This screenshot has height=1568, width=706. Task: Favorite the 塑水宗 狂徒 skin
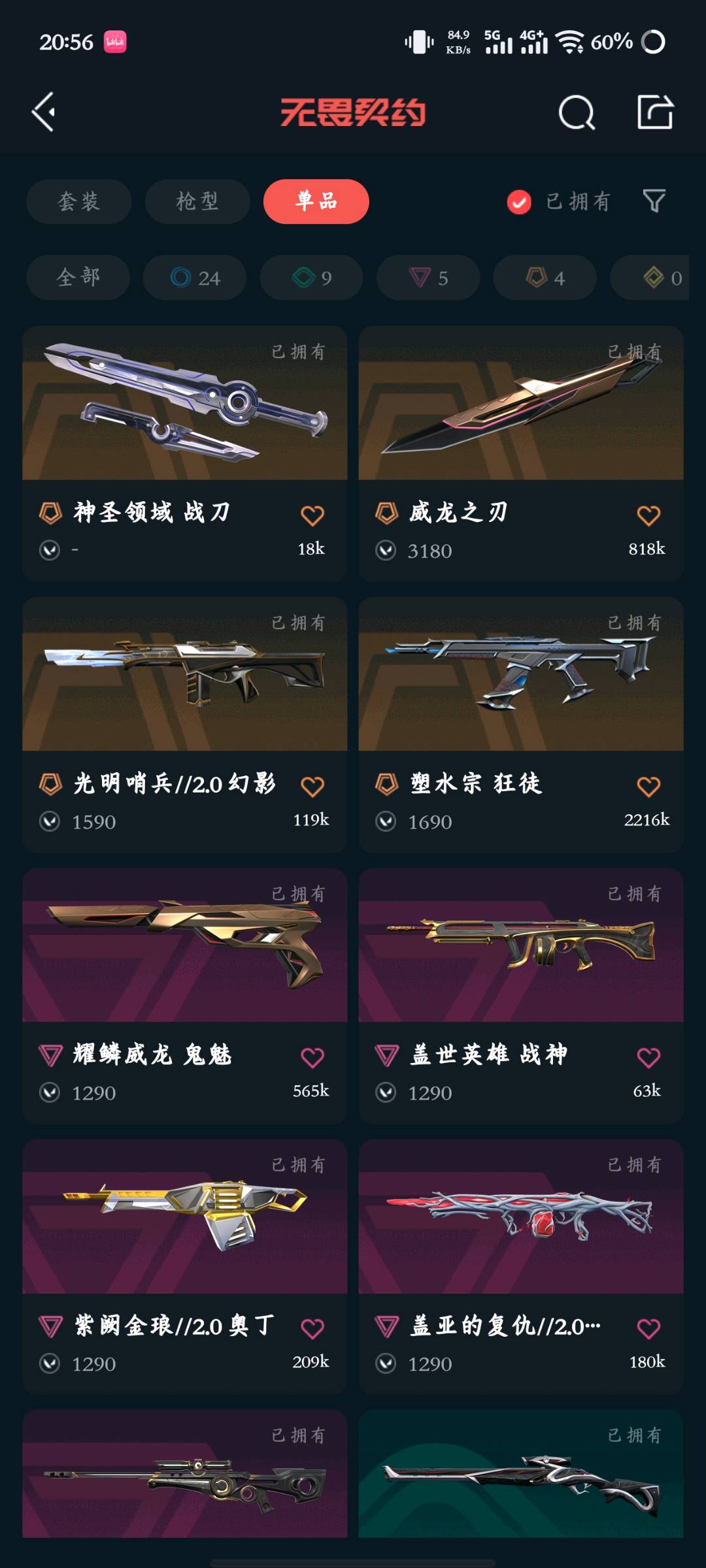click(648, 787)
